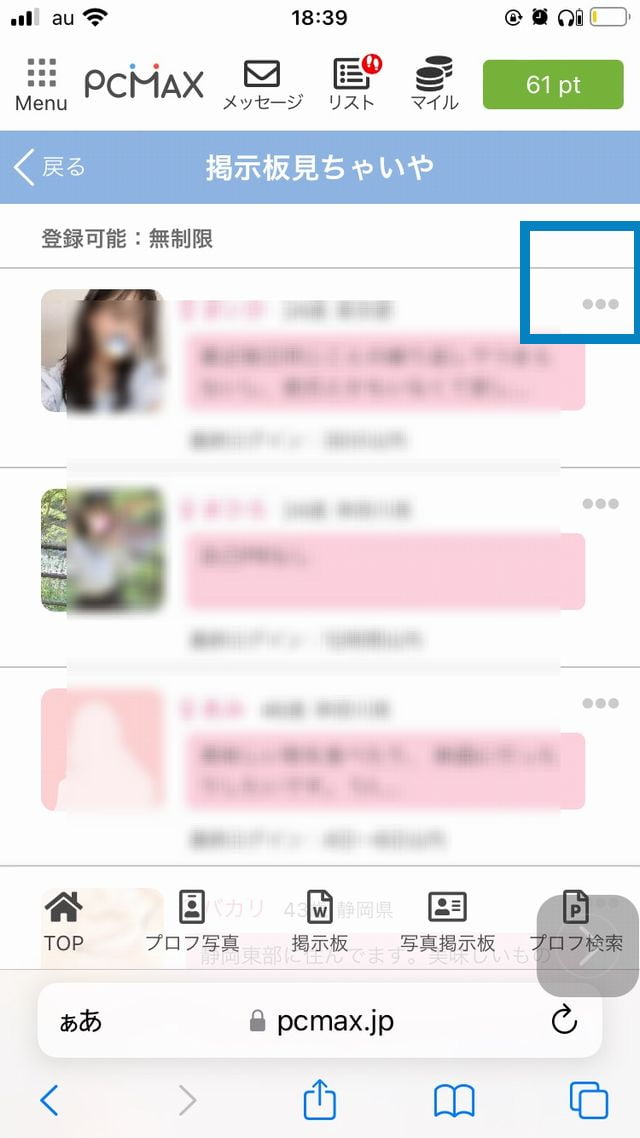Go back with 戻る
Viewport: 640px width, 1138px height.
(50, 167)
